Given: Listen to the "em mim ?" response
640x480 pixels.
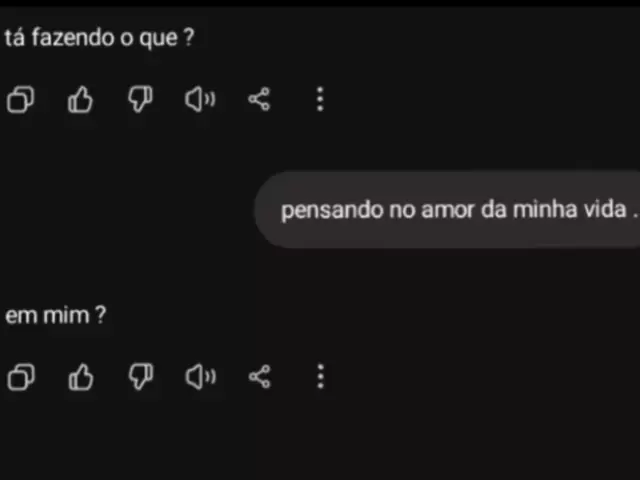Looking at the screenshot, I should click(200, 376).
